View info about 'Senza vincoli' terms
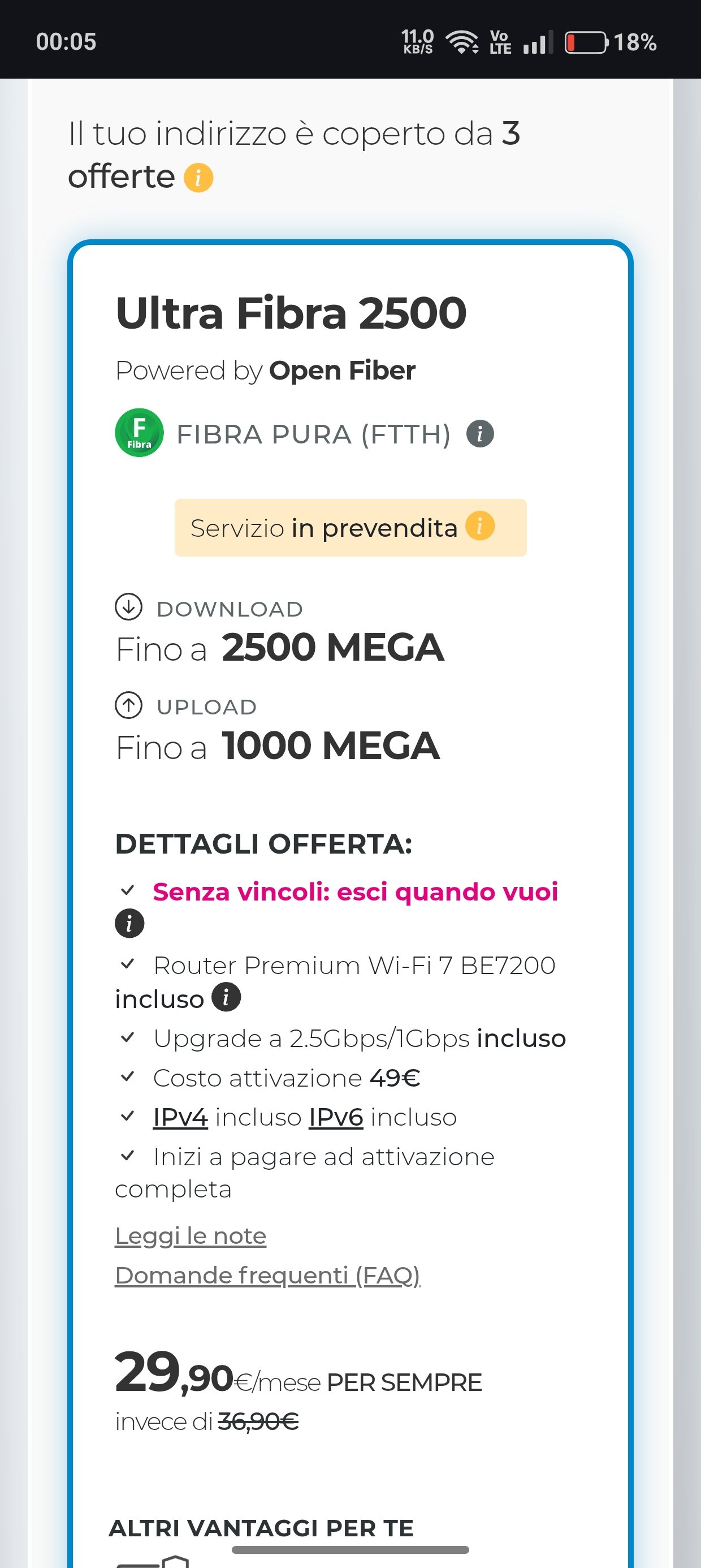701x1568 pixels. 129,923
